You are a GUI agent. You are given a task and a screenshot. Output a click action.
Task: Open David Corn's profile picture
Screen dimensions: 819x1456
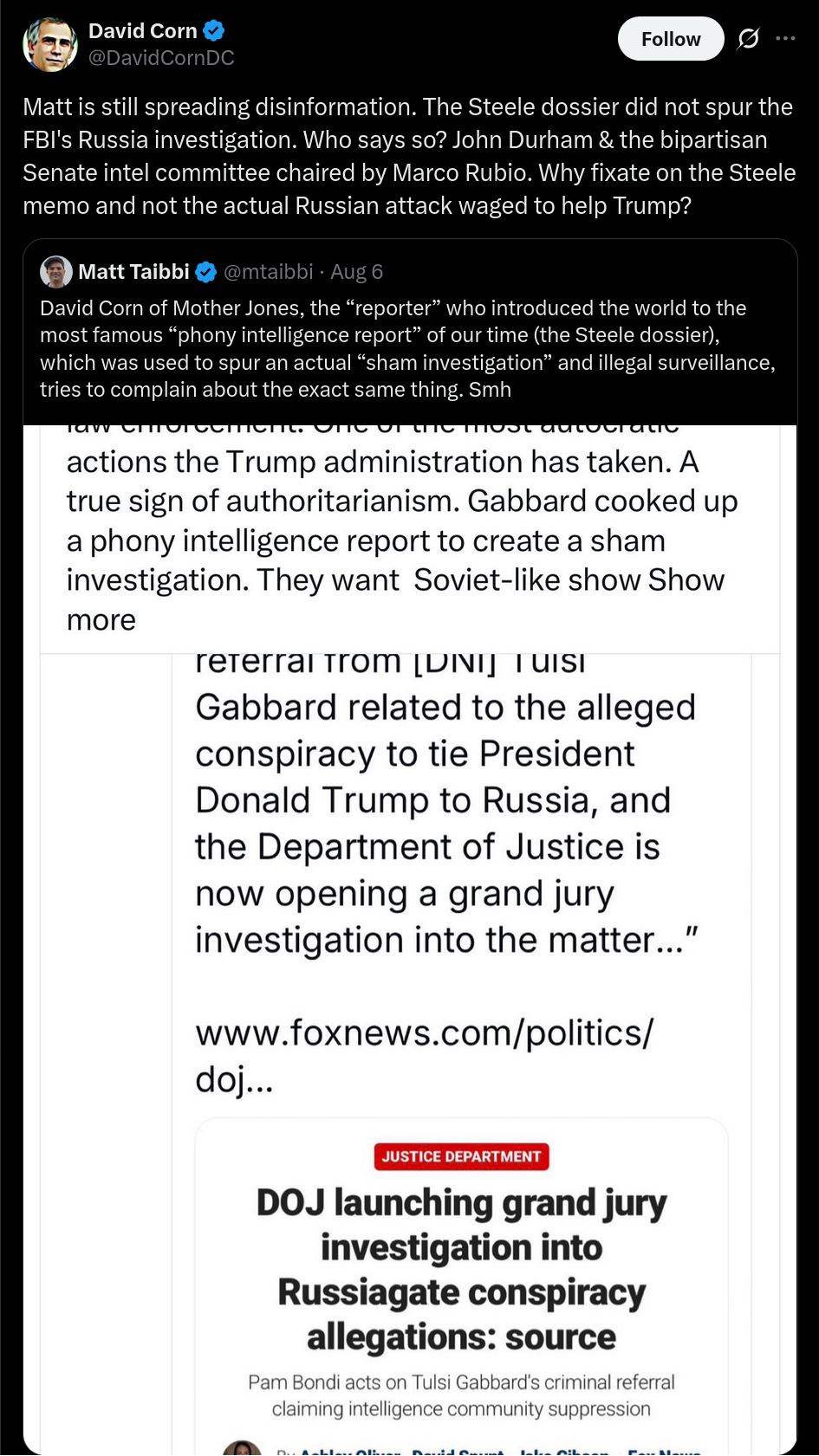point(50,44)
